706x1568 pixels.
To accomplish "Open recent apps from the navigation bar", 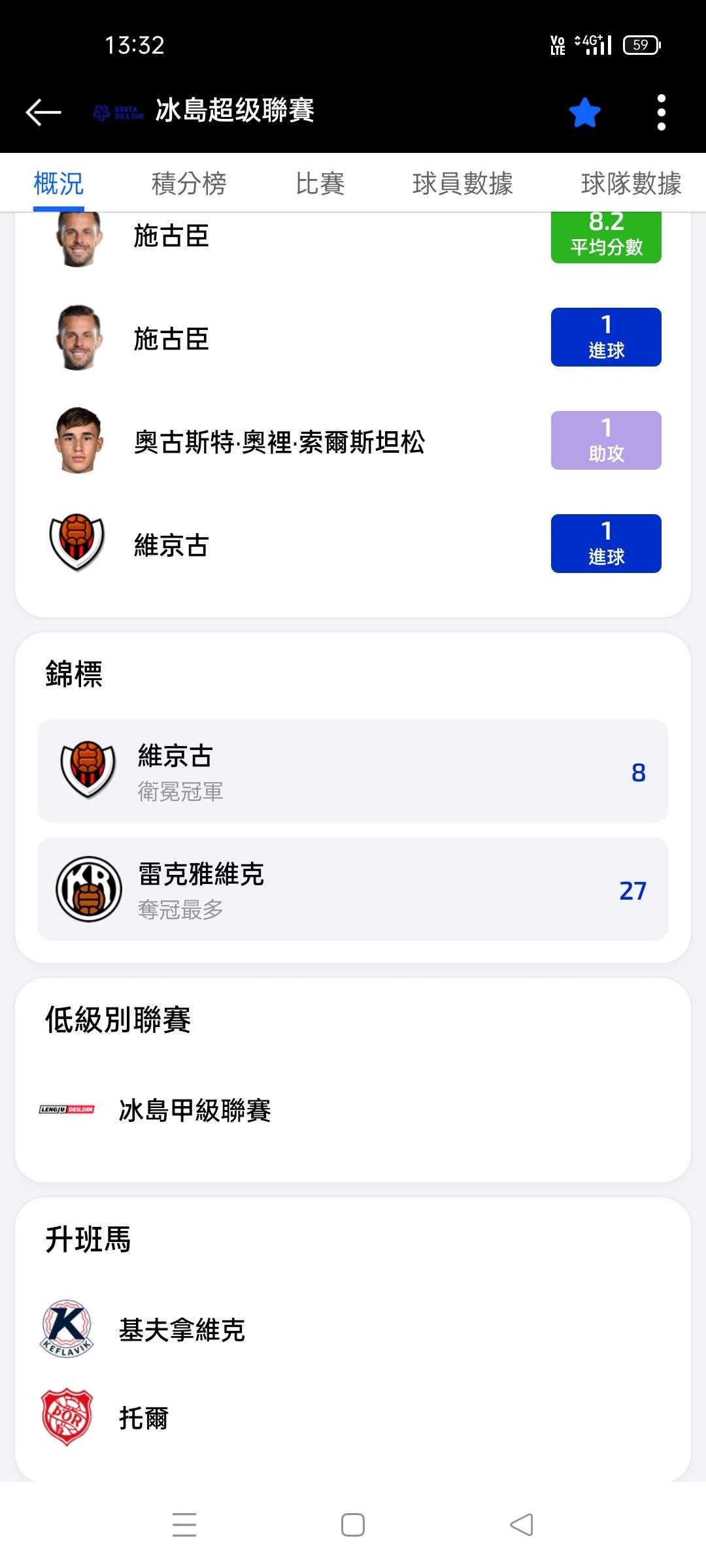I will (184, 1525).
